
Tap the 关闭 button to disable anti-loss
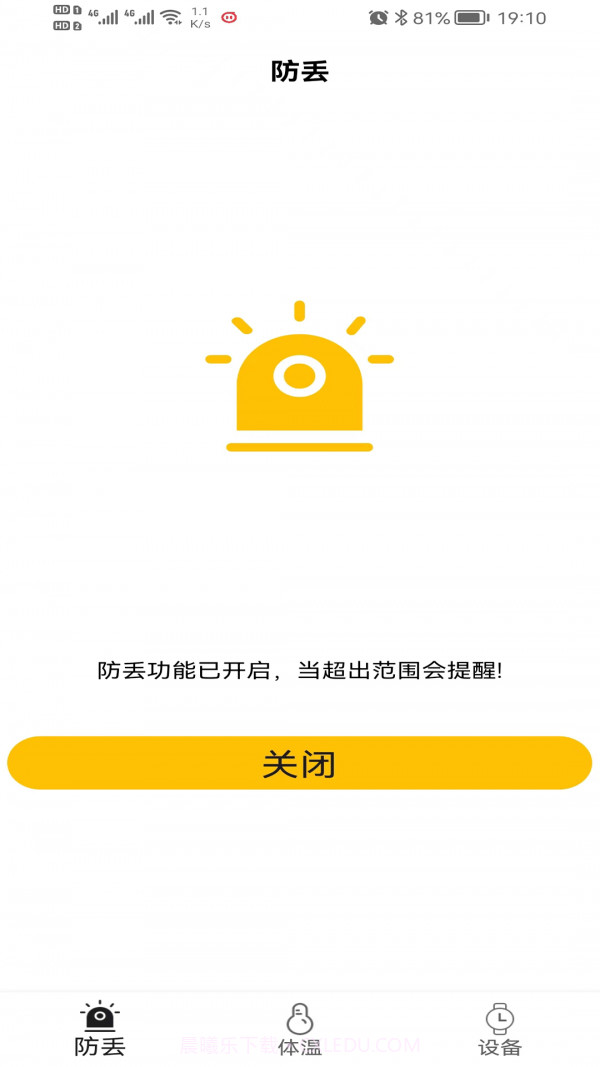299,764
